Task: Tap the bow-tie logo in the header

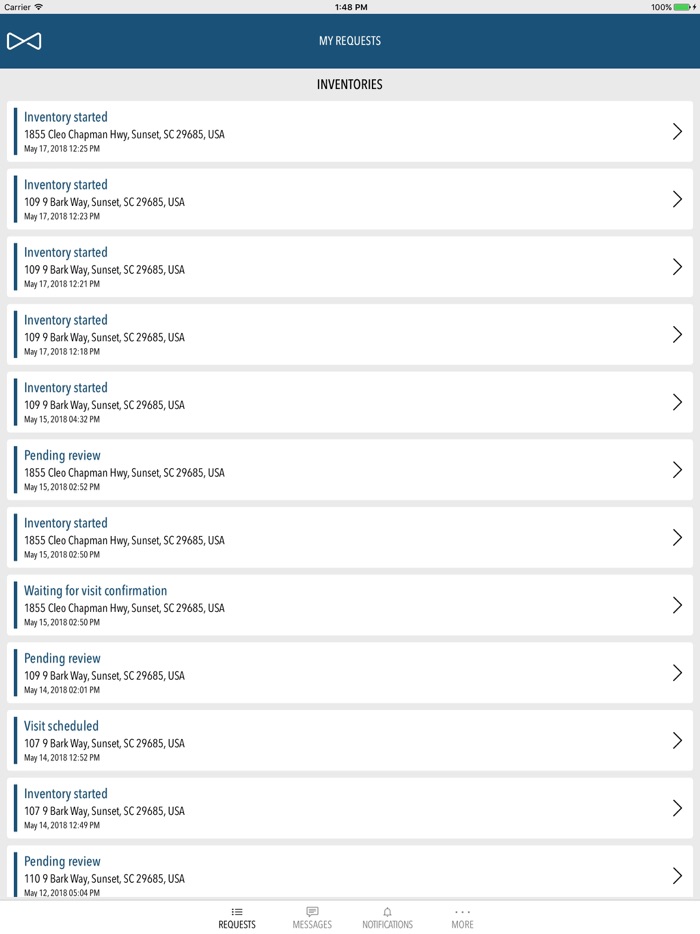Action: pos(24,41)
